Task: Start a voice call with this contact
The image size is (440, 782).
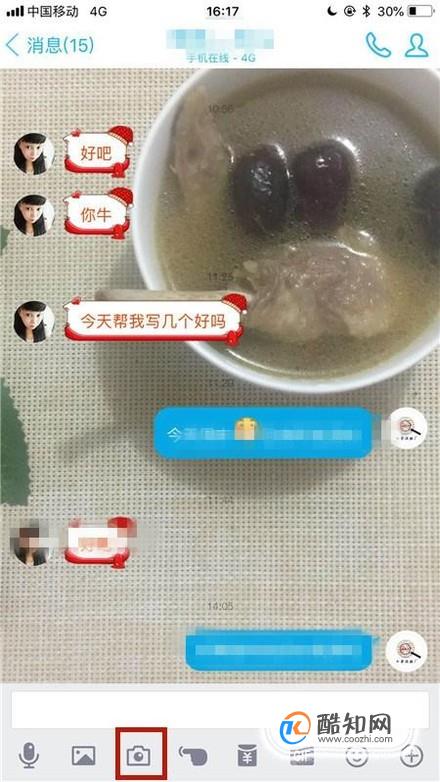Action: tap(378, 45)
